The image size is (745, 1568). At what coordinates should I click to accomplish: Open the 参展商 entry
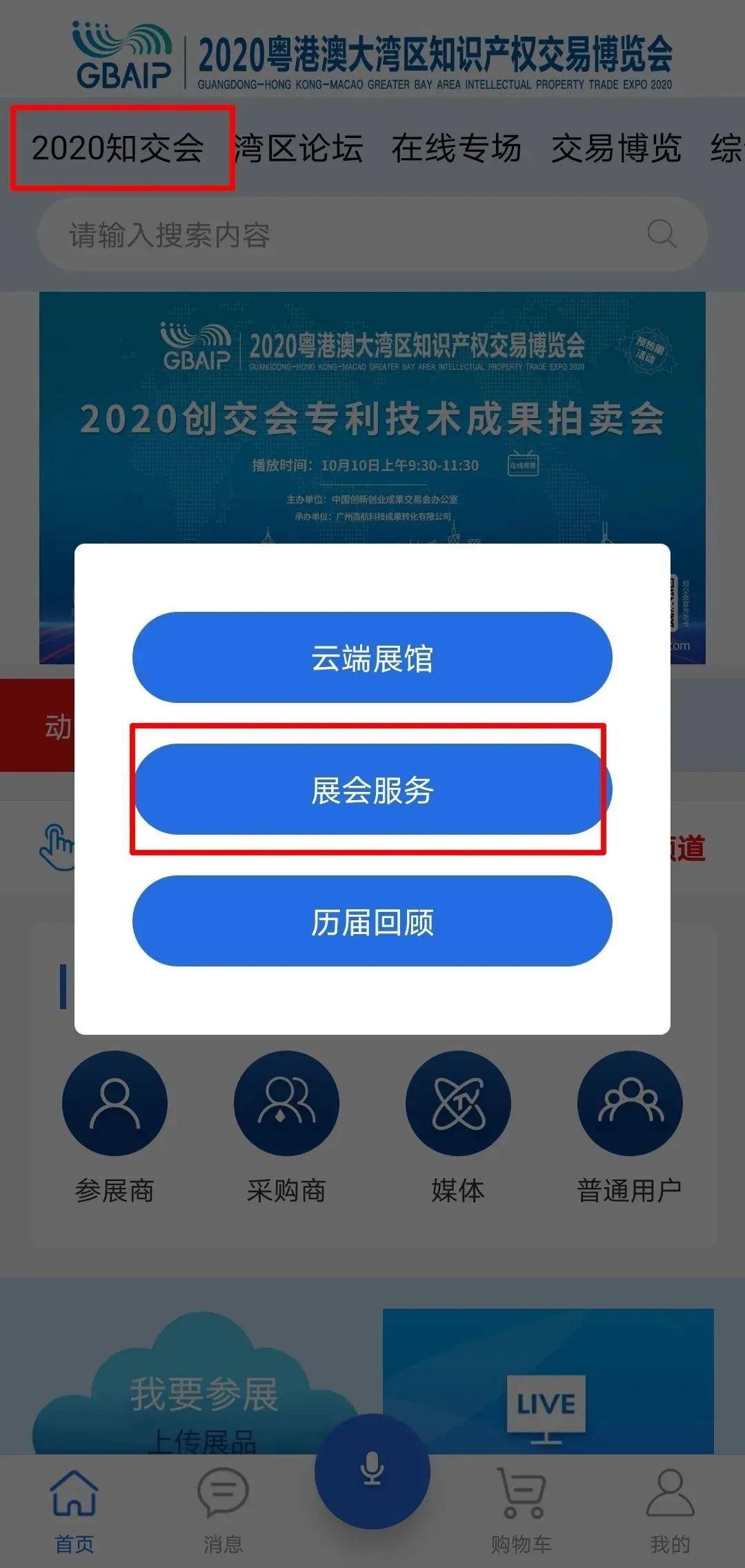115,1126
